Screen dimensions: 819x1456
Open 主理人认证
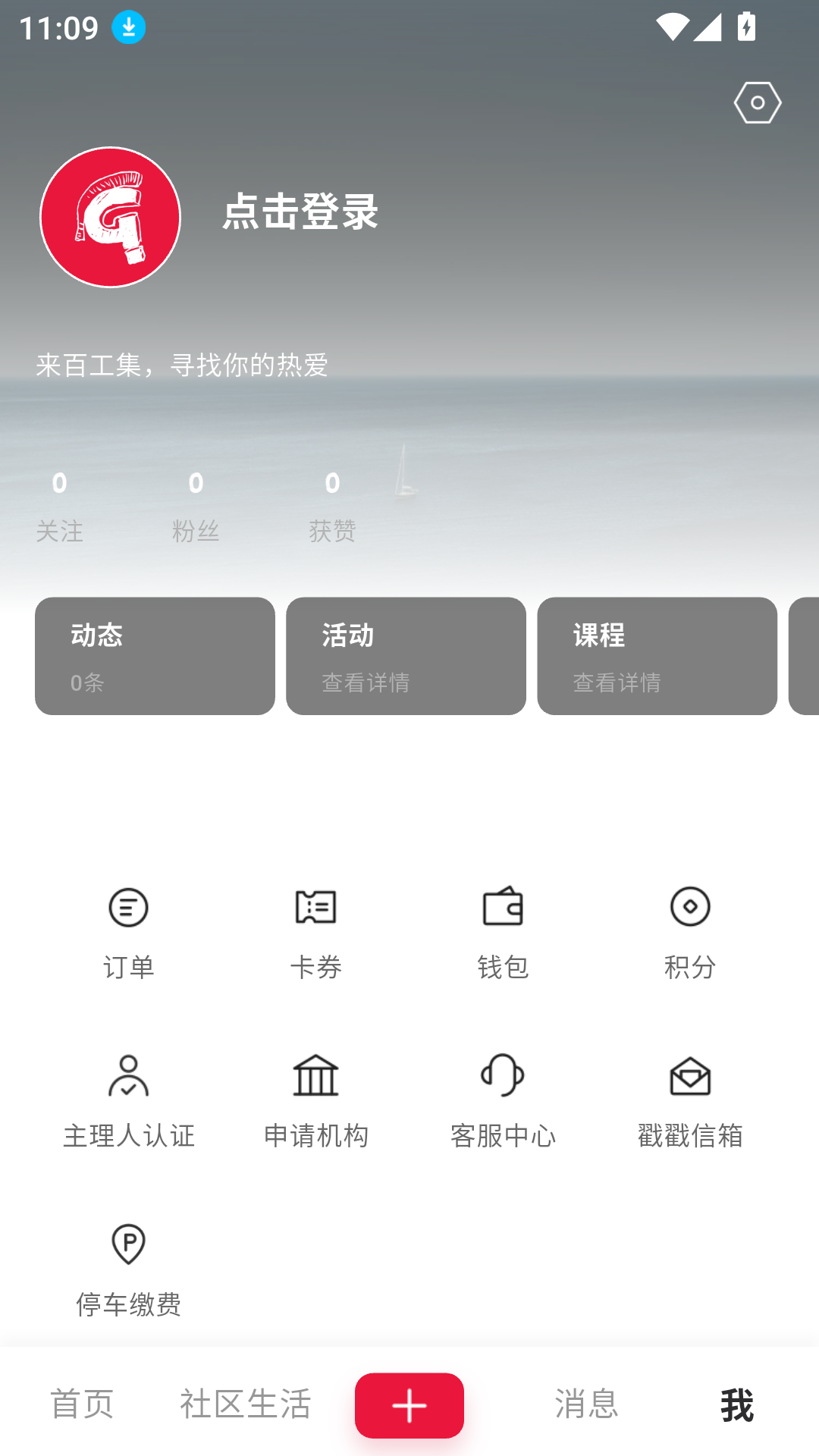[x=128, y=1101]
